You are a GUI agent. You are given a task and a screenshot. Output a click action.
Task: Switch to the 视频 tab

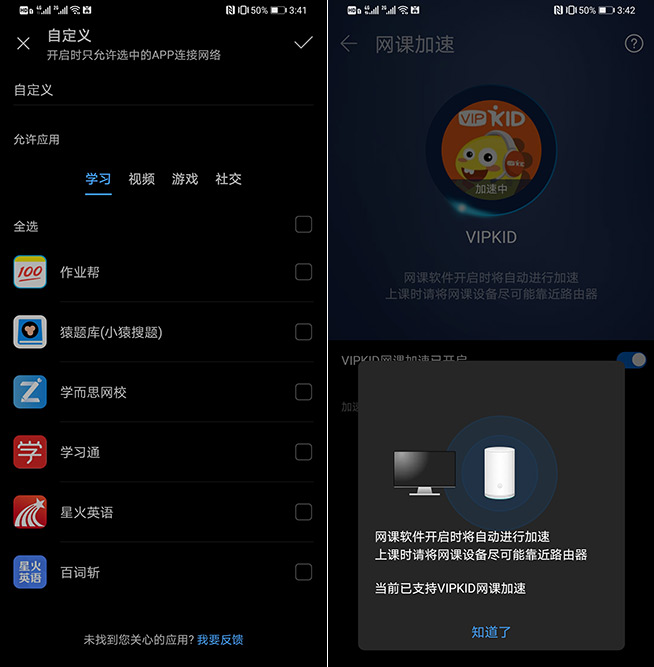[x=141, y=179]
